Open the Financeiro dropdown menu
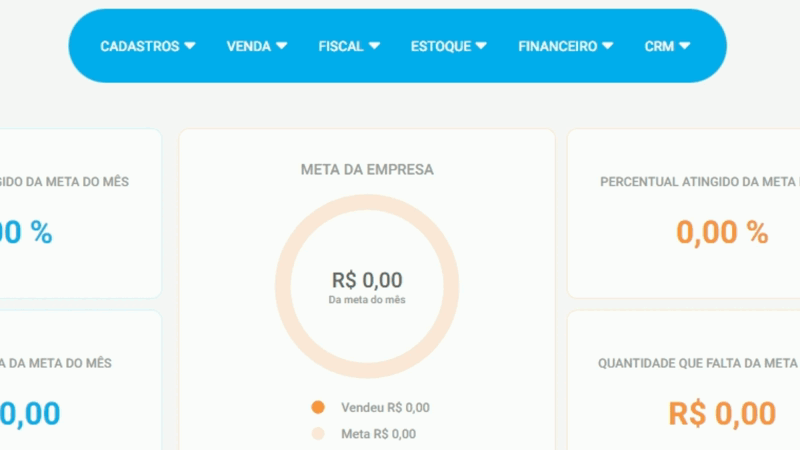 pos(565,46)
